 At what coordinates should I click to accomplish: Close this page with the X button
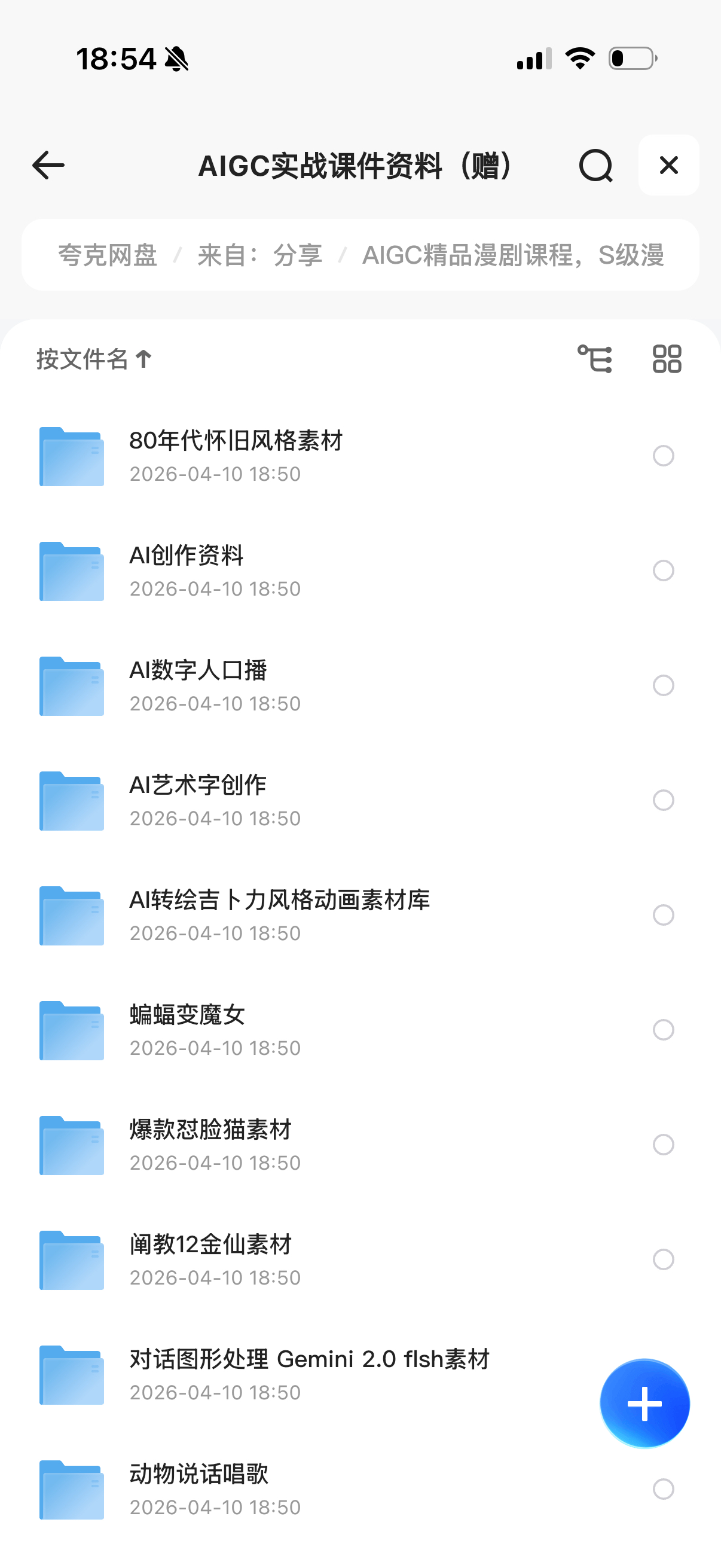coord(668,165)
